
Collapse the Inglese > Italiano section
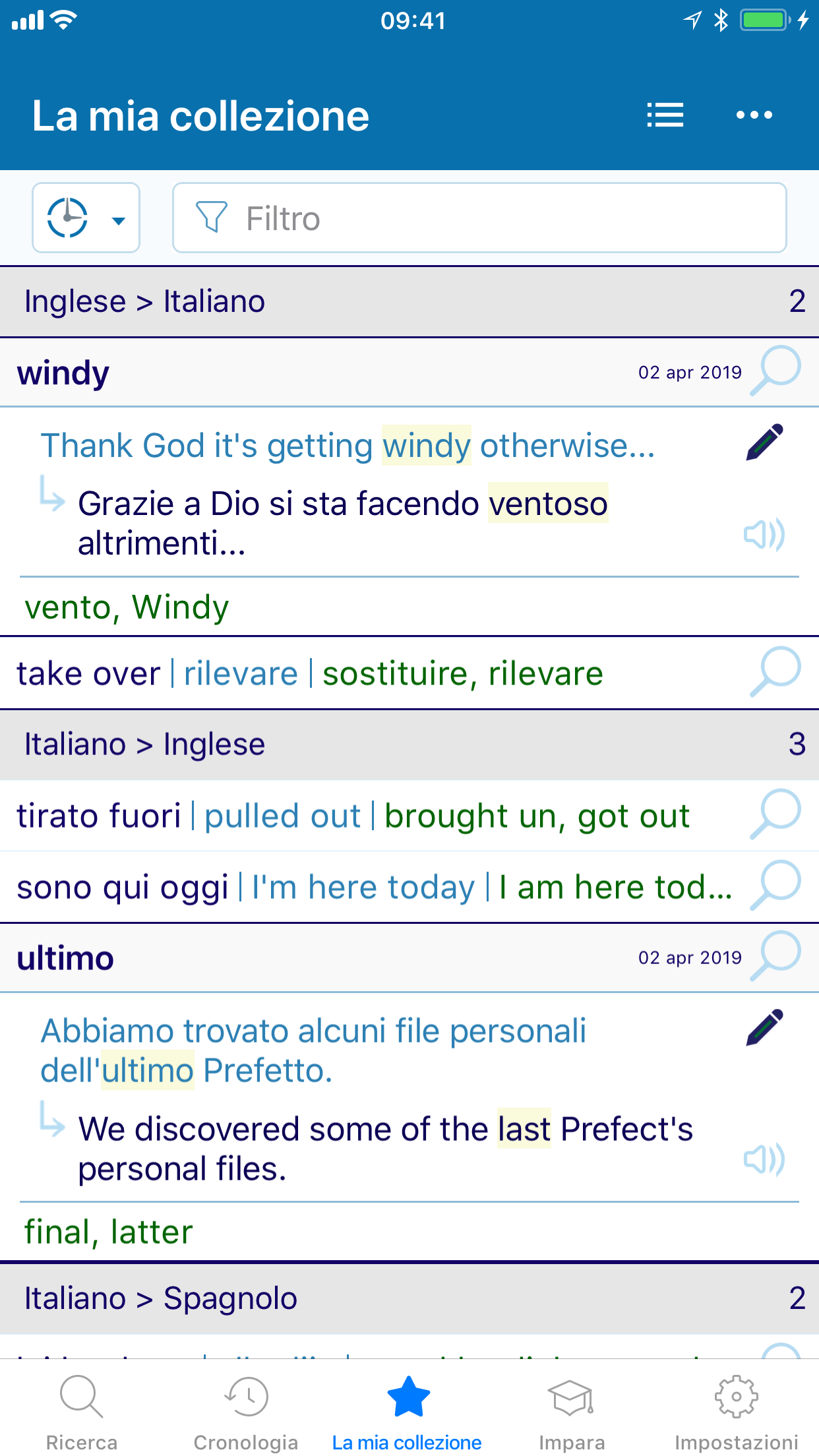pyautogui.click(x=409, y=302)
